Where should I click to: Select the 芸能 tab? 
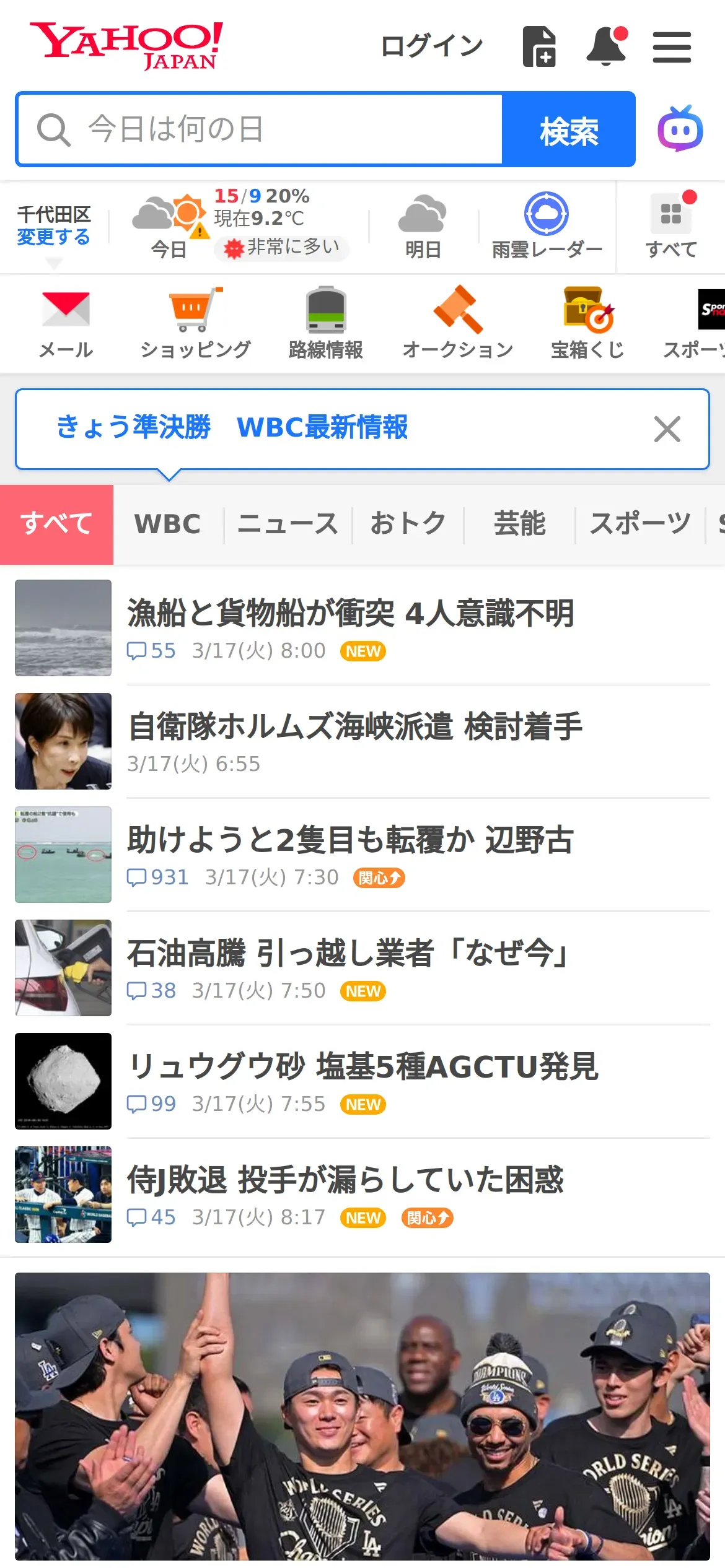519,524
